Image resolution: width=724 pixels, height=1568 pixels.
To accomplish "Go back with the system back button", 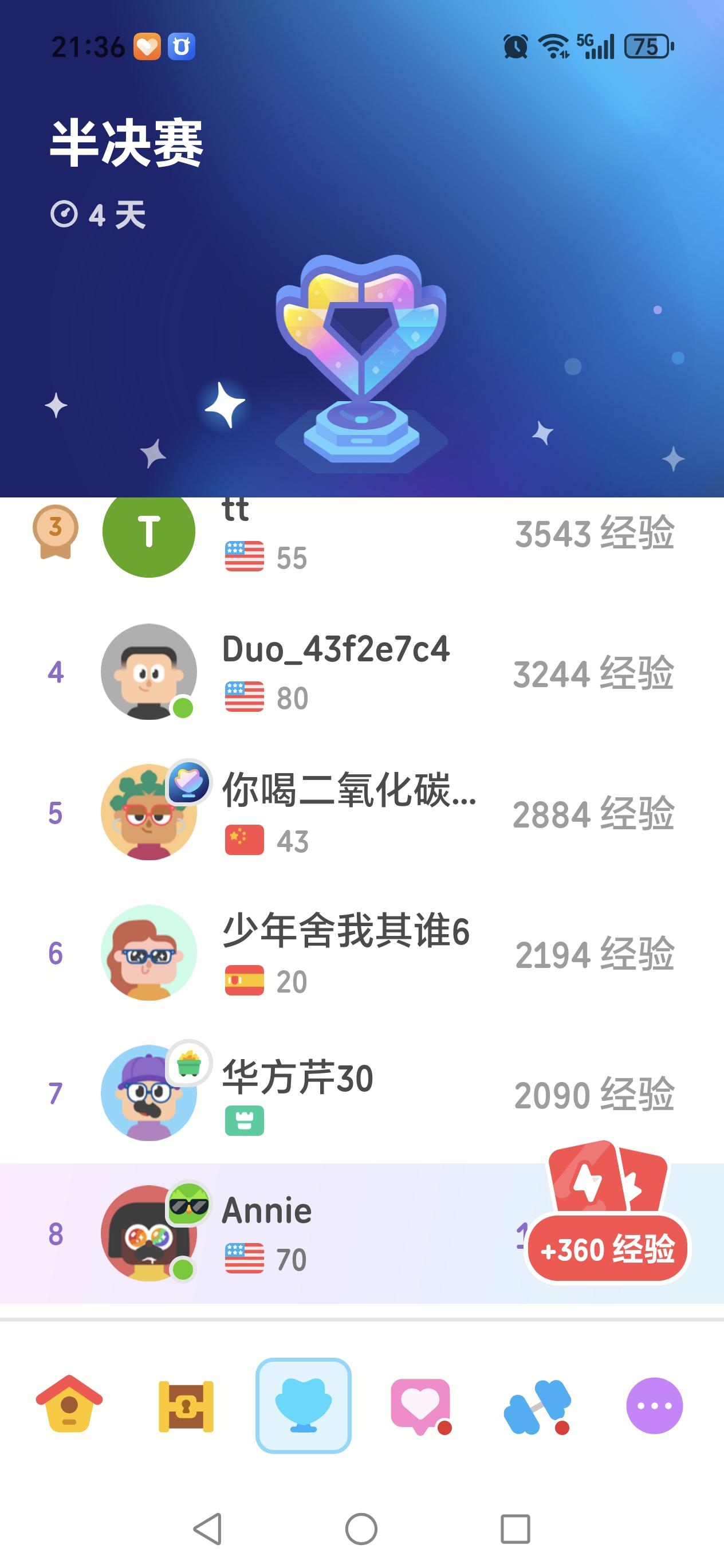I will 207,1528.
